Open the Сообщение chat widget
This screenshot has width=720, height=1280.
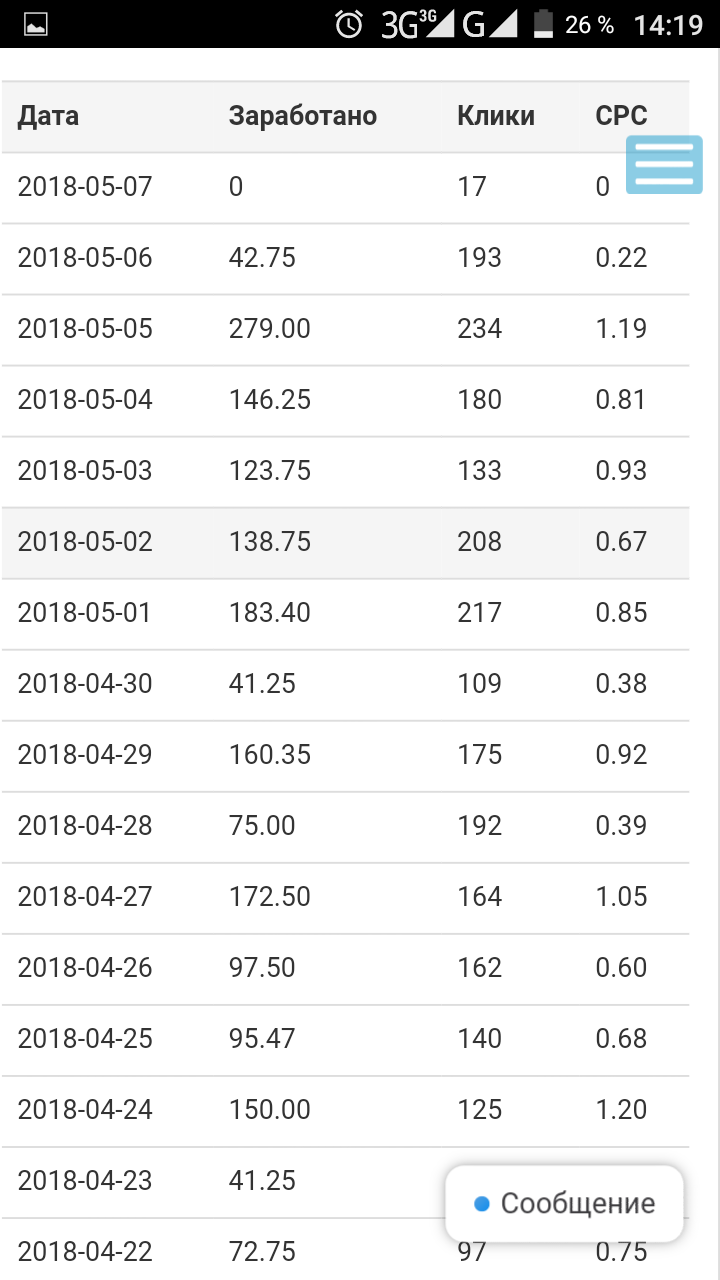pyautogui.click(x=565, y=1203)
